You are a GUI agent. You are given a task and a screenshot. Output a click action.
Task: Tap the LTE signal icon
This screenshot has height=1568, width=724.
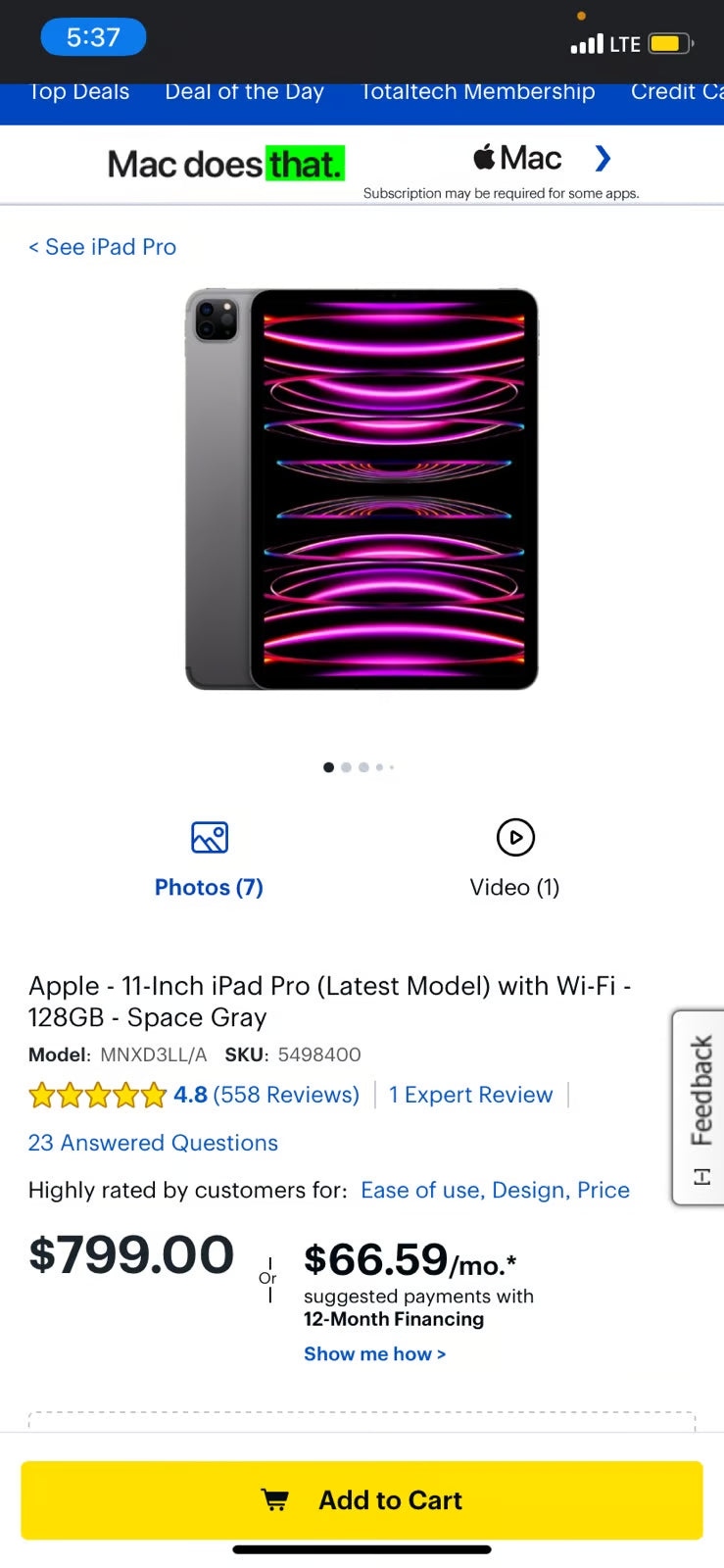tap(588, 43)
